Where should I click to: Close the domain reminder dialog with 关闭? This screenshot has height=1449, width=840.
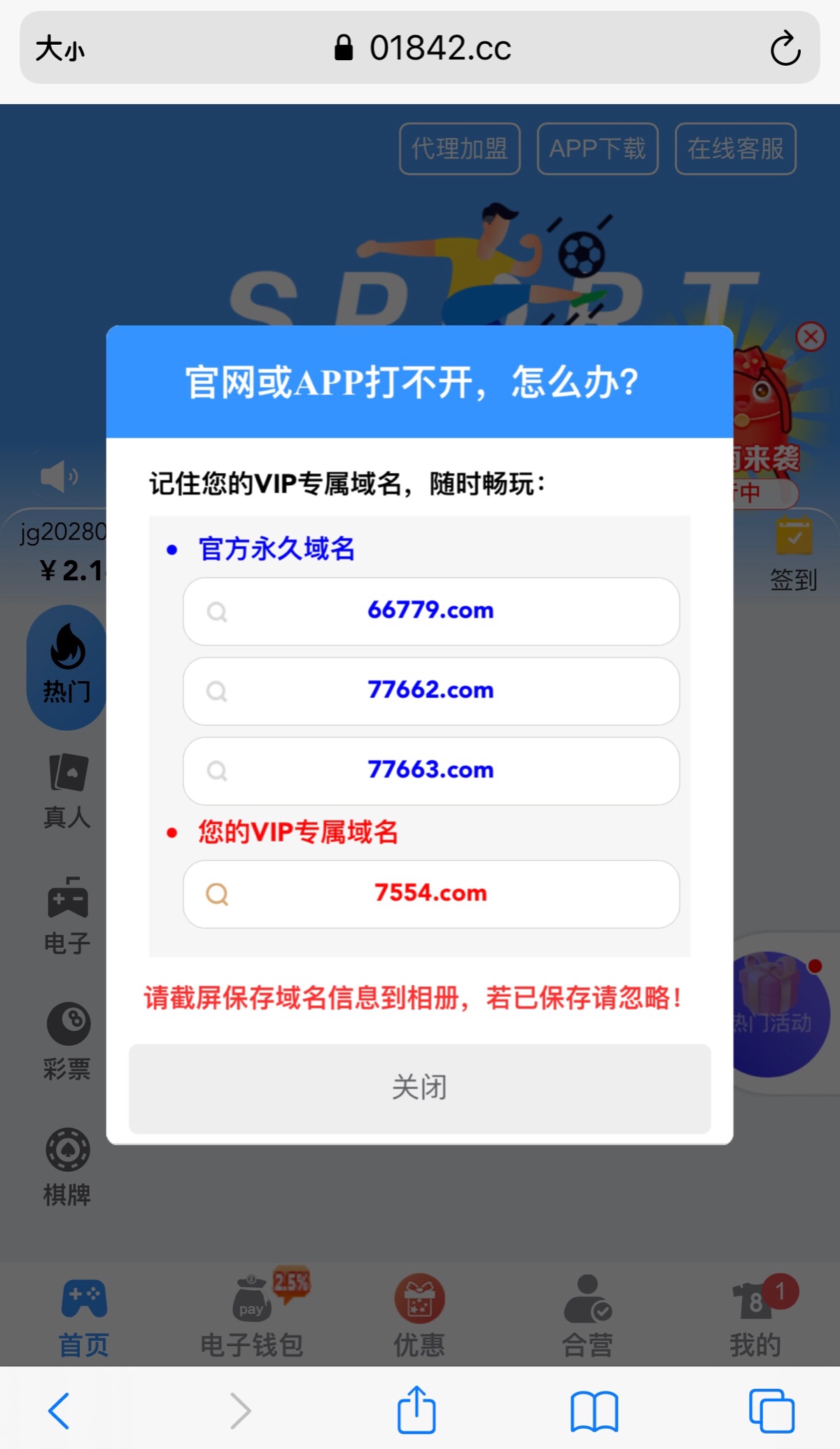click(x=419, y=1087)
